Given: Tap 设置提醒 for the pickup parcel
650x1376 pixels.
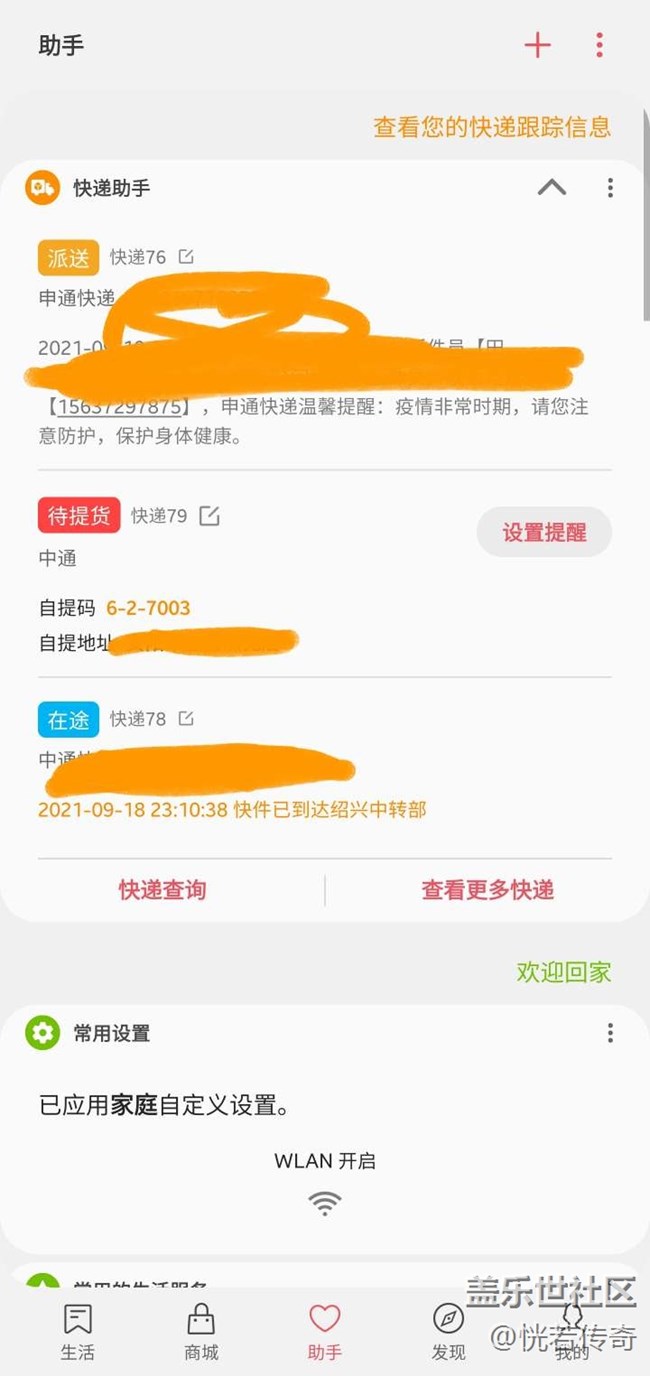Looking at the screenshot, I should [x=544, y=532].
